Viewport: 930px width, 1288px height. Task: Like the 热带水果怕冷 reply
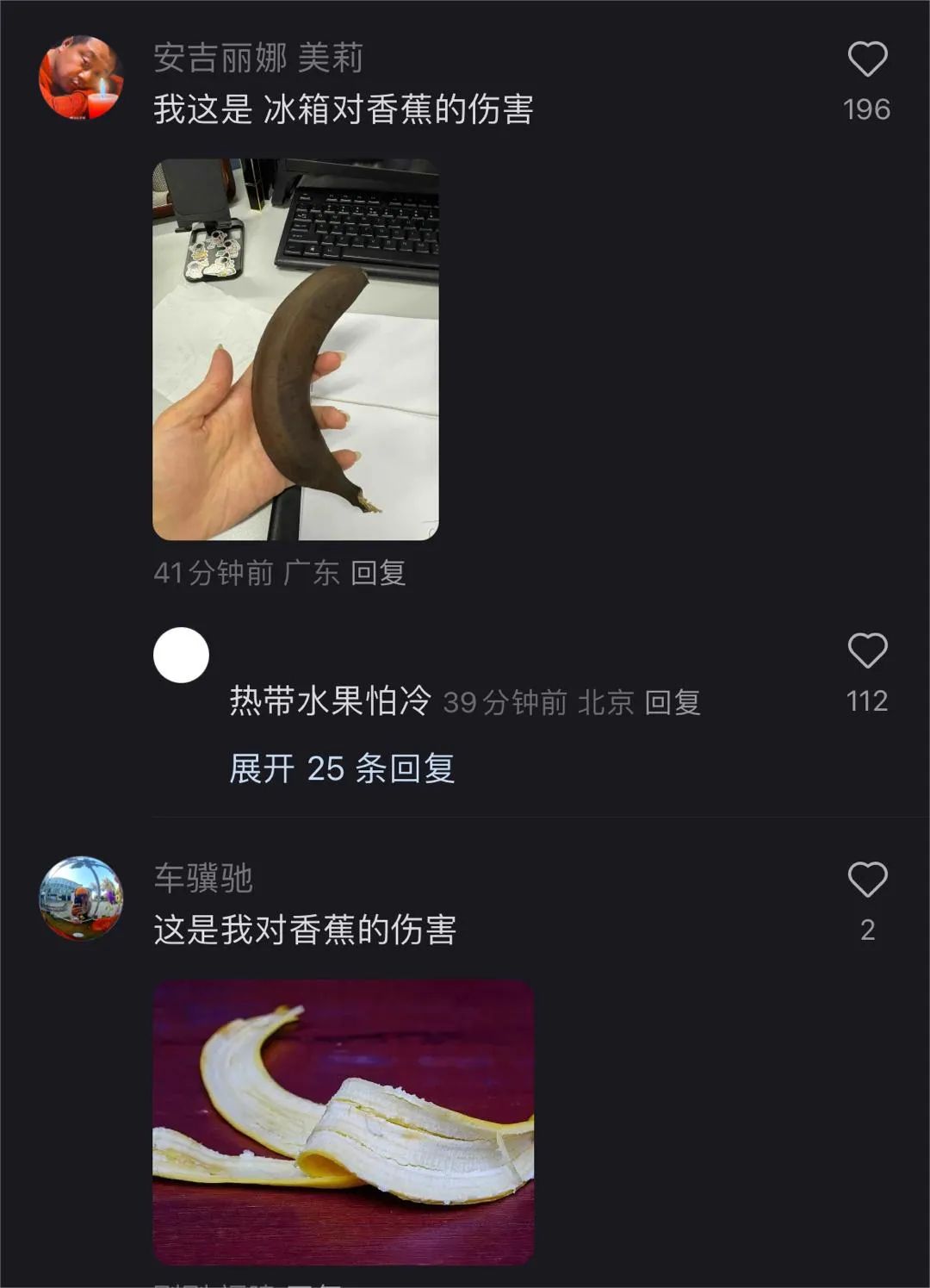click(867, 651)
